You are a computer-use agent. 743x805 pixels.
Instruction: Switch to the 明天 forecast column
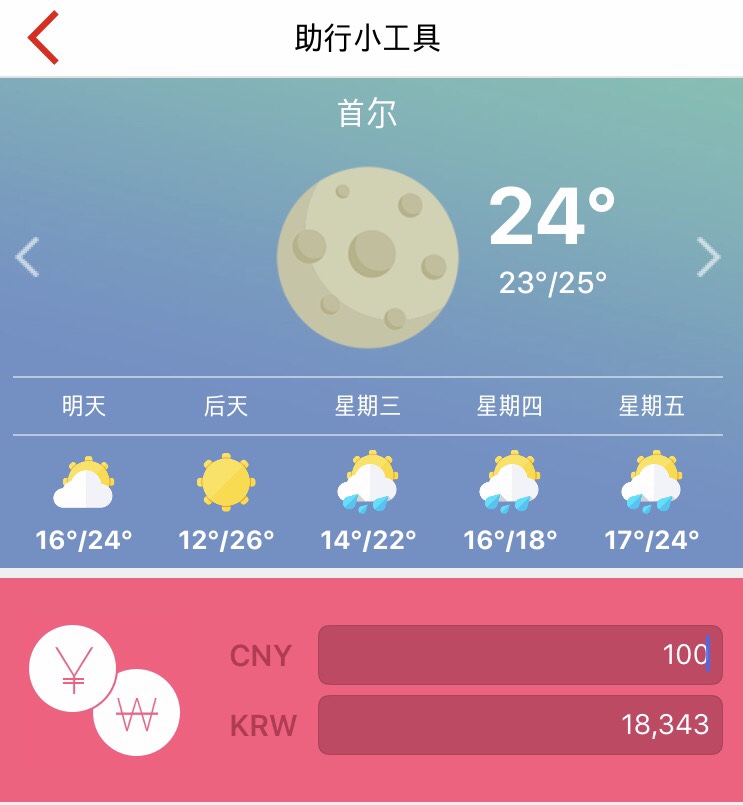coord(83,407)
